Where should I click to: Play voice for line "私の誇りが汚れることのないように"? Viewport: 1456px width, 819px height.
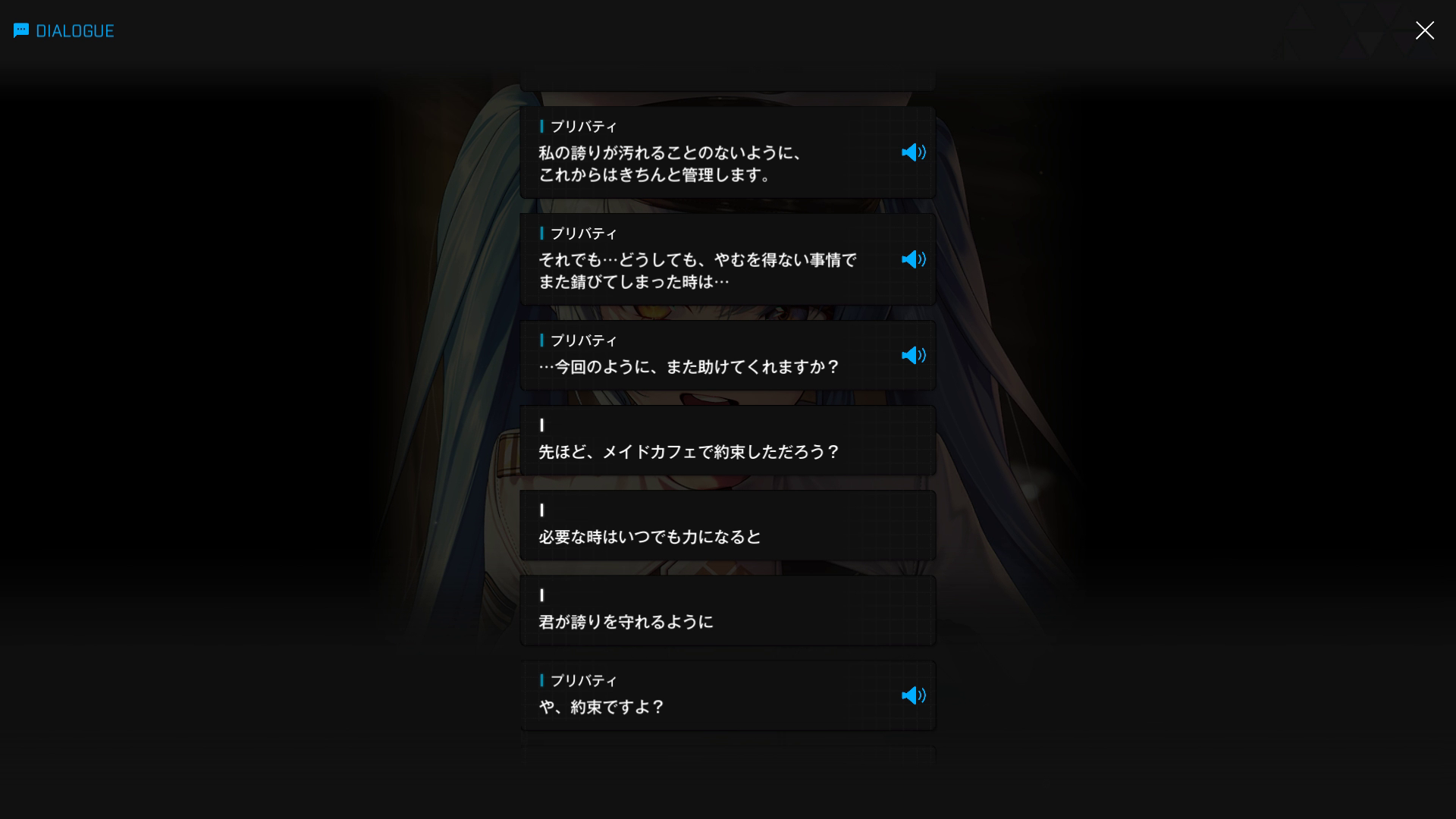coord(913,152)
